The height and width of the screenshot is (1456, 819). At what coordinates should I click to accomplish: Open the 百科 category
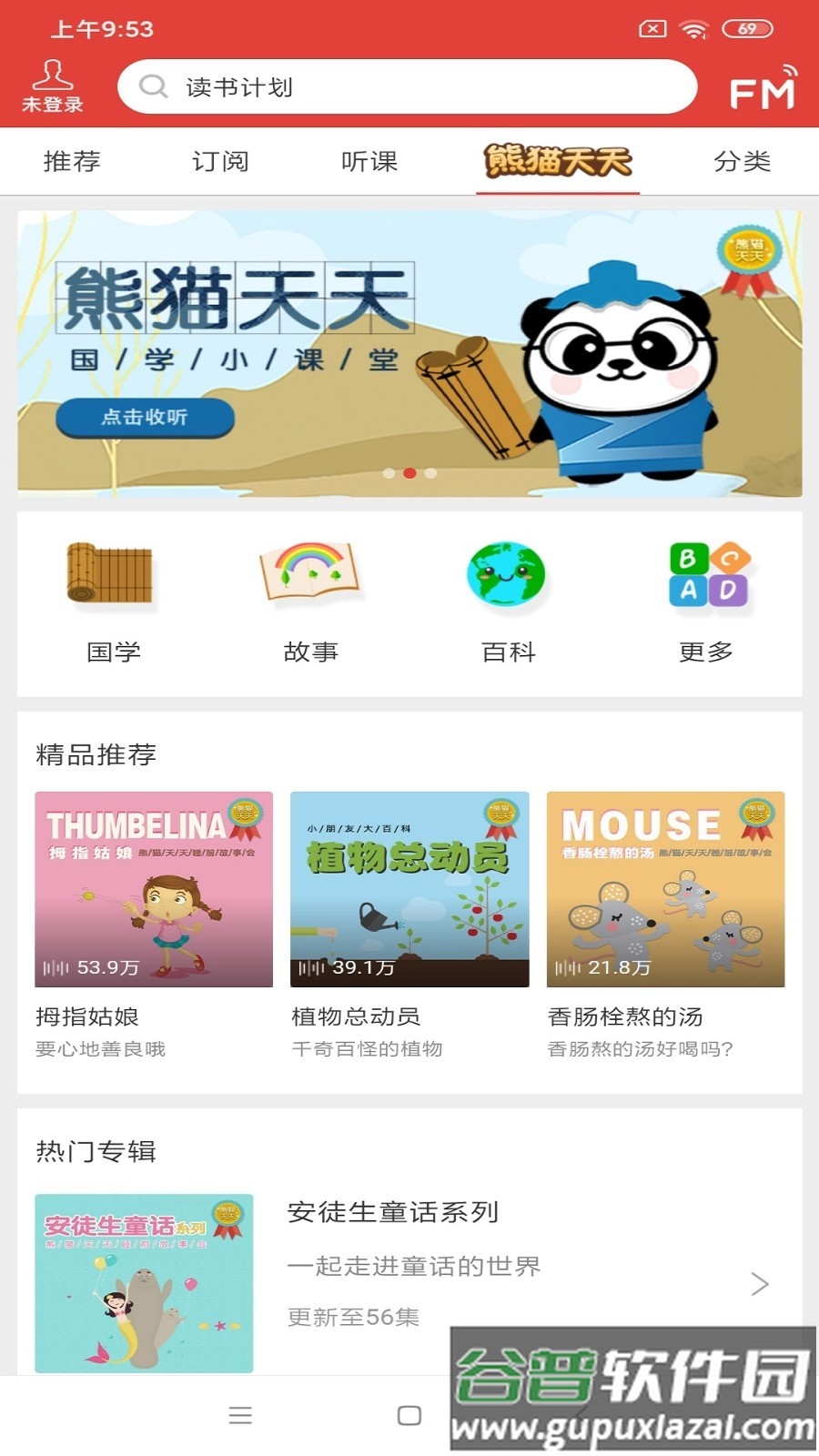508,601
